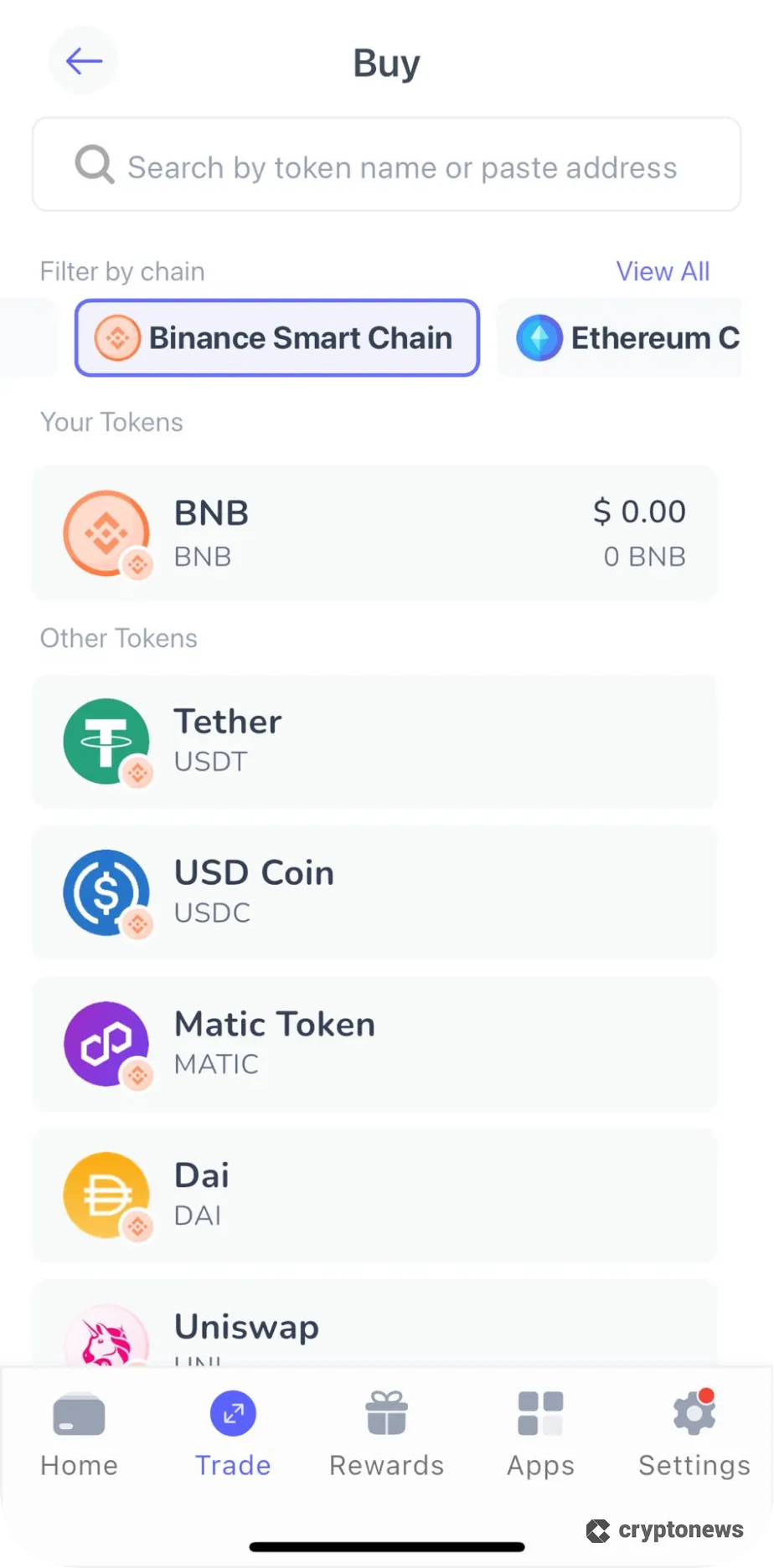
Task: Go back using the arrow button
Action: point(83,60)
